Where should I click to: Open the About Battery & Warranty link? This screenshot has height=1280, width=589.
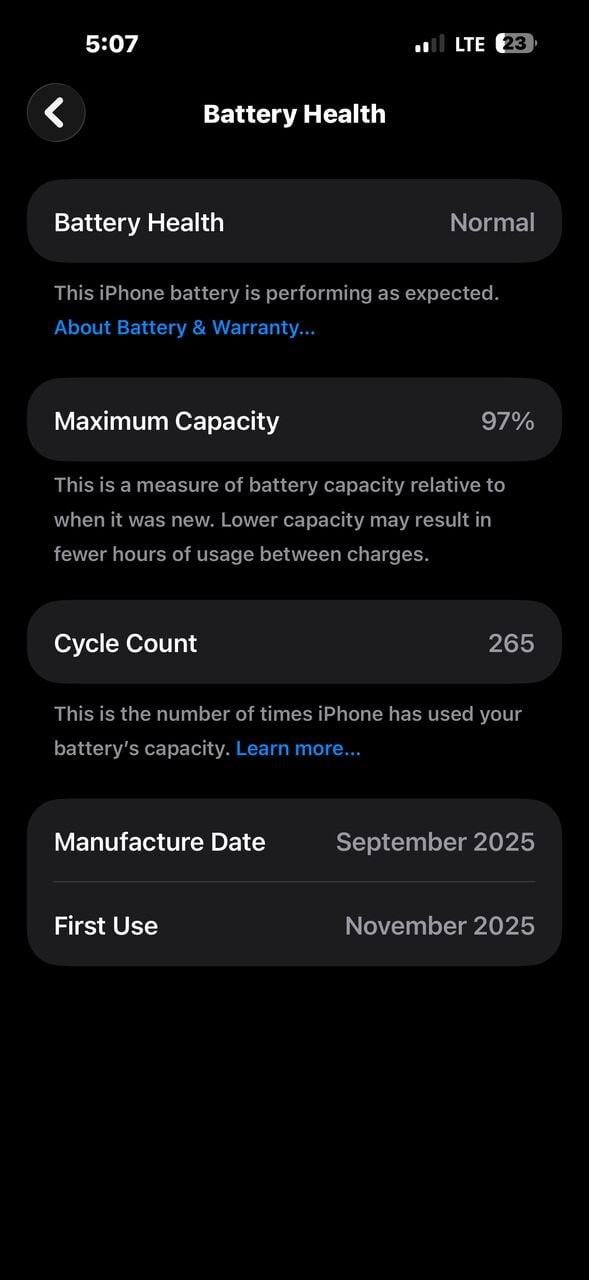pyautogui.click(x=184, y=328)
